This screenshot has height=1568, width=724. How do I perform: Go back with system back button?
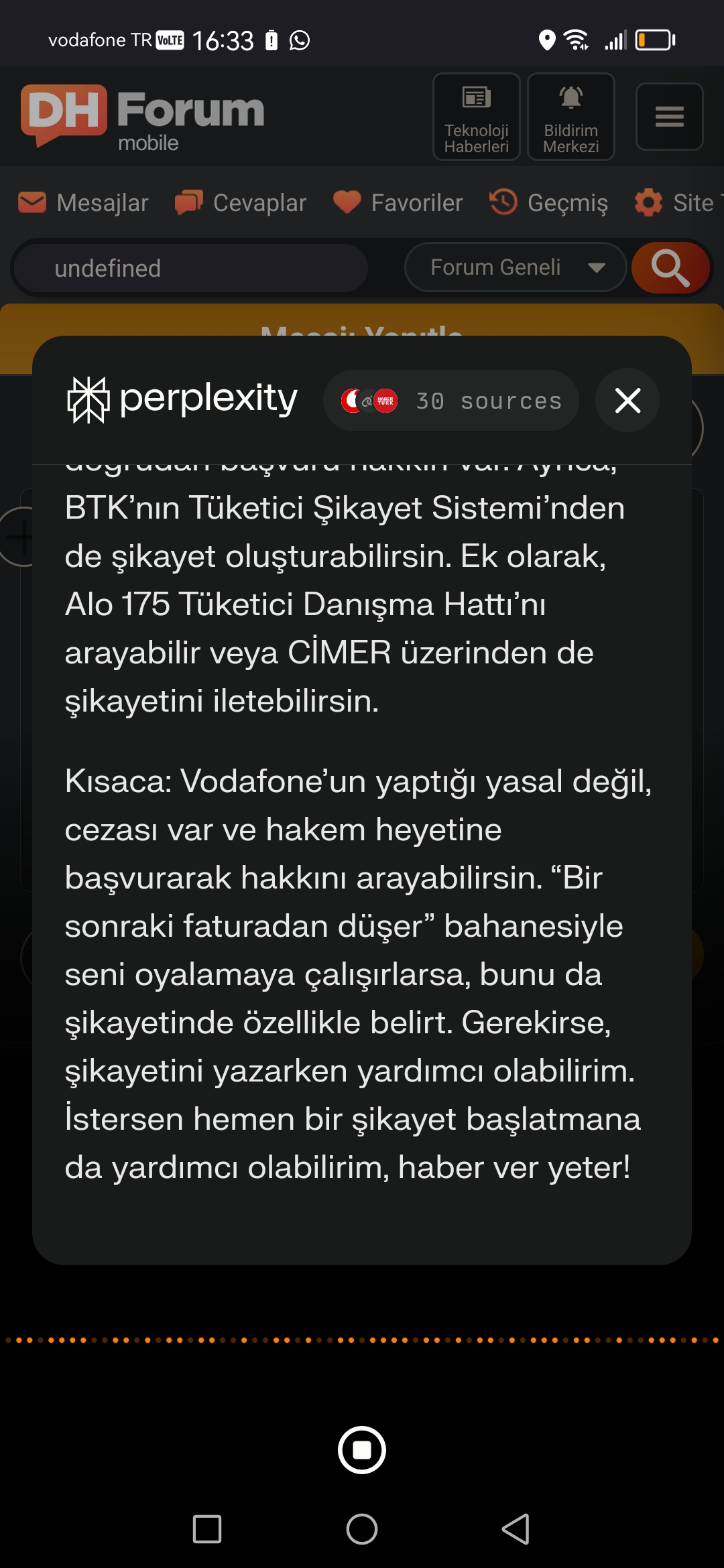click(516, 1529)
